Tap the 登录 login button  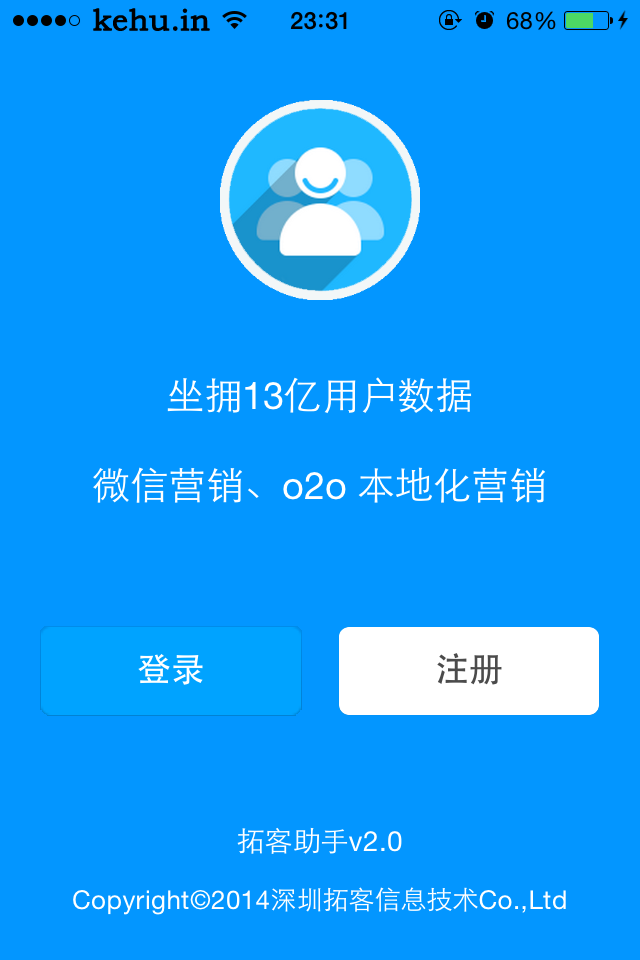[x=171, y=671]
